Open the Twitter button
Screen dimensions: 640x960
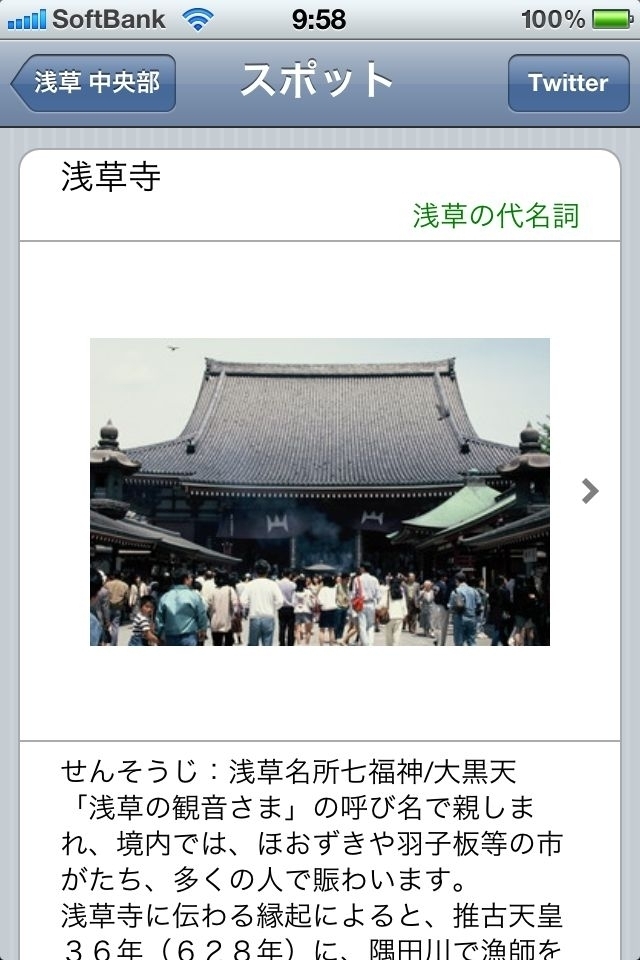[x=567, y=83]
